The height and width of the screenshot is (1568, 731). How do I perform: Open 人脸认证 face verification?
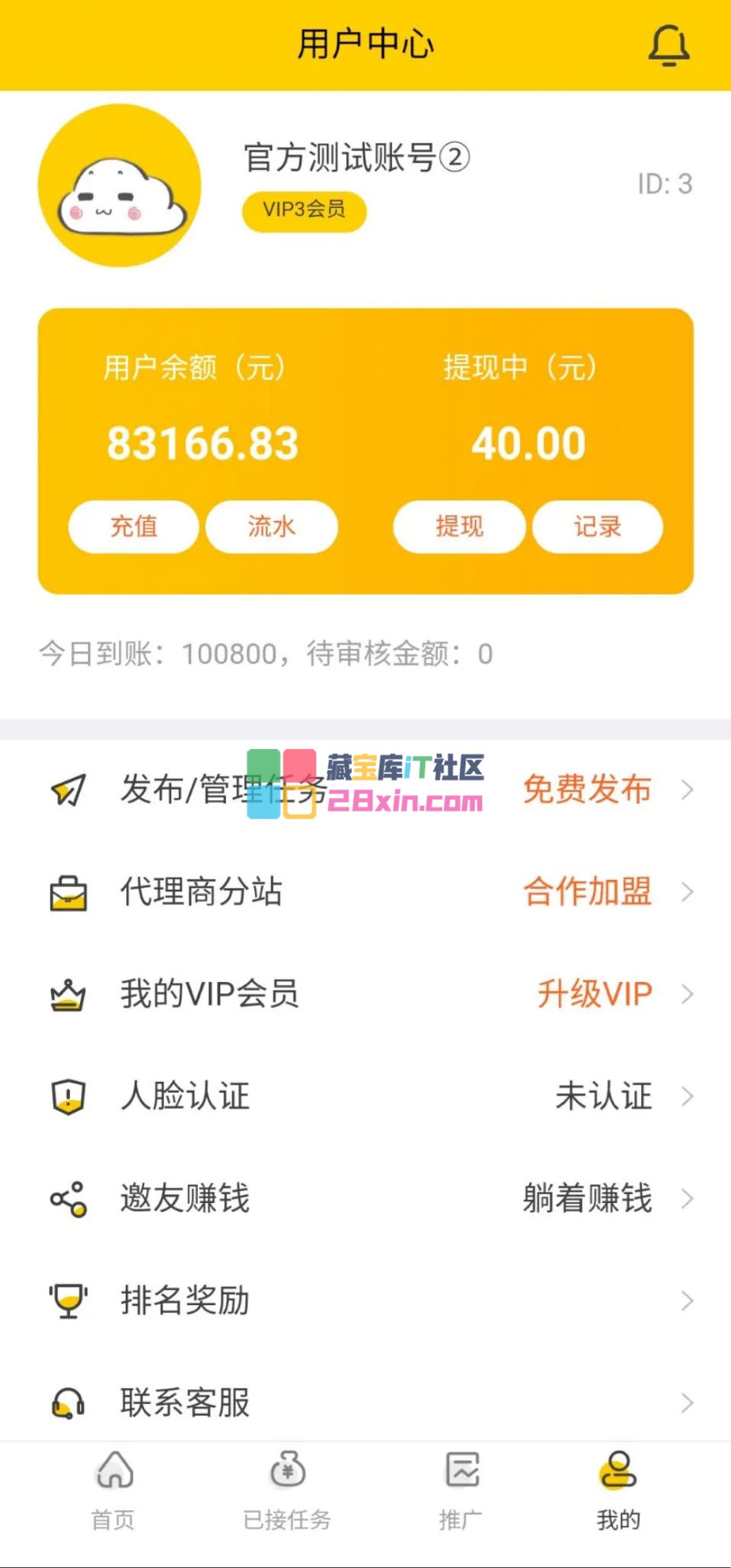pos(365,1096)
